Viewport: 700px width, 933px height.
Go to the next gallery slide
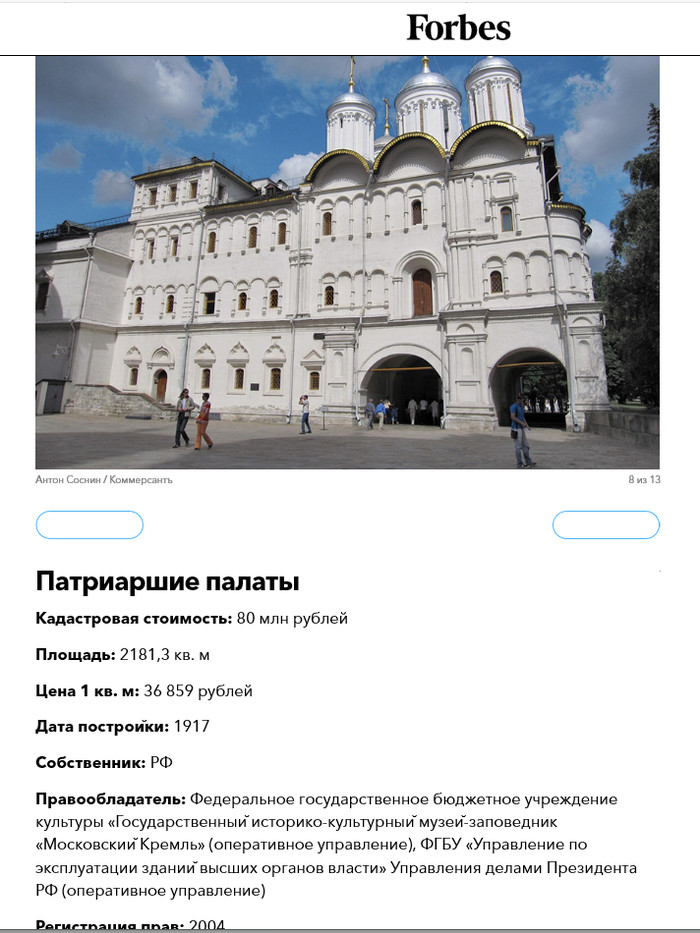(x=606, y=525)
